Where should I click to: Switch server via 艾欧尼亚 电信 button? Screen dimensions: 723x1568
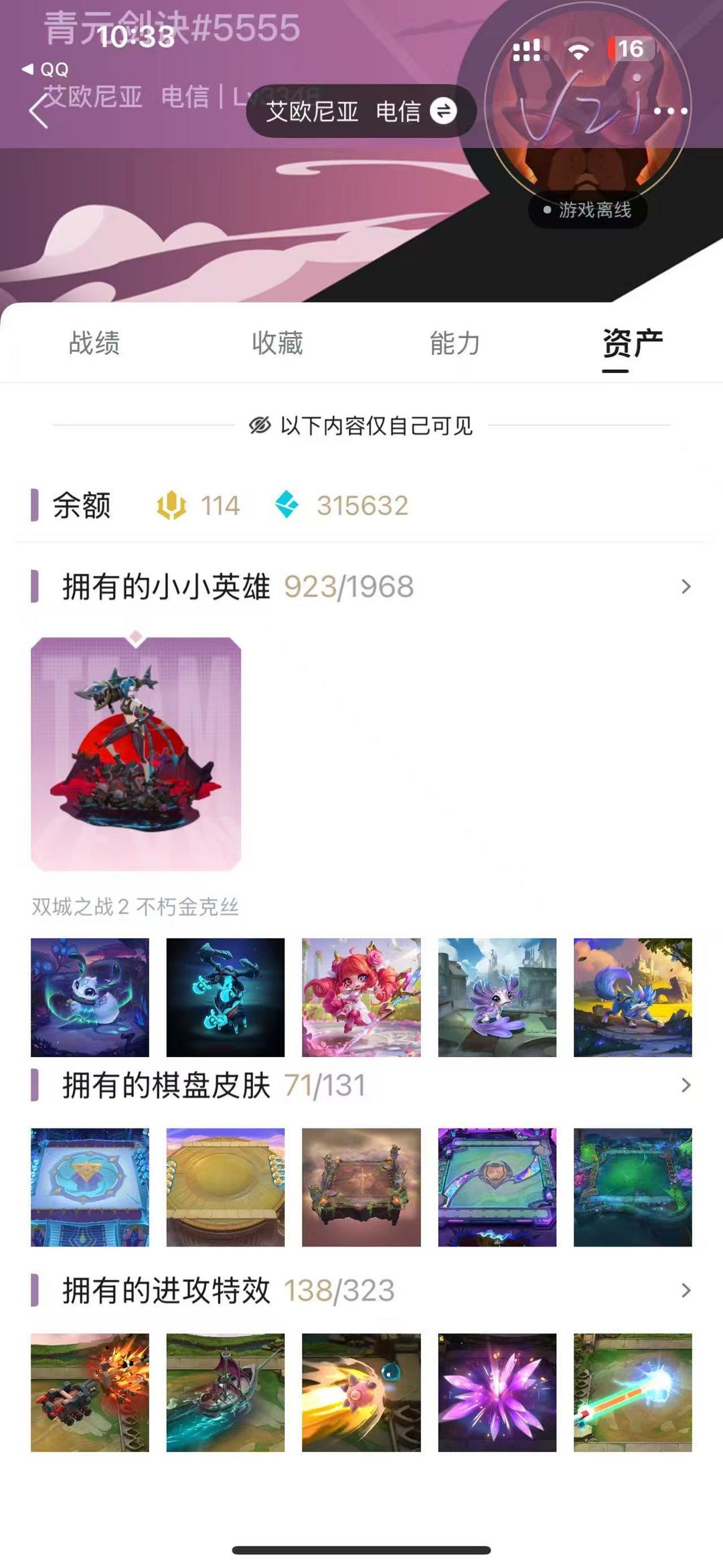pyautogui.click(x=361, y=111)
